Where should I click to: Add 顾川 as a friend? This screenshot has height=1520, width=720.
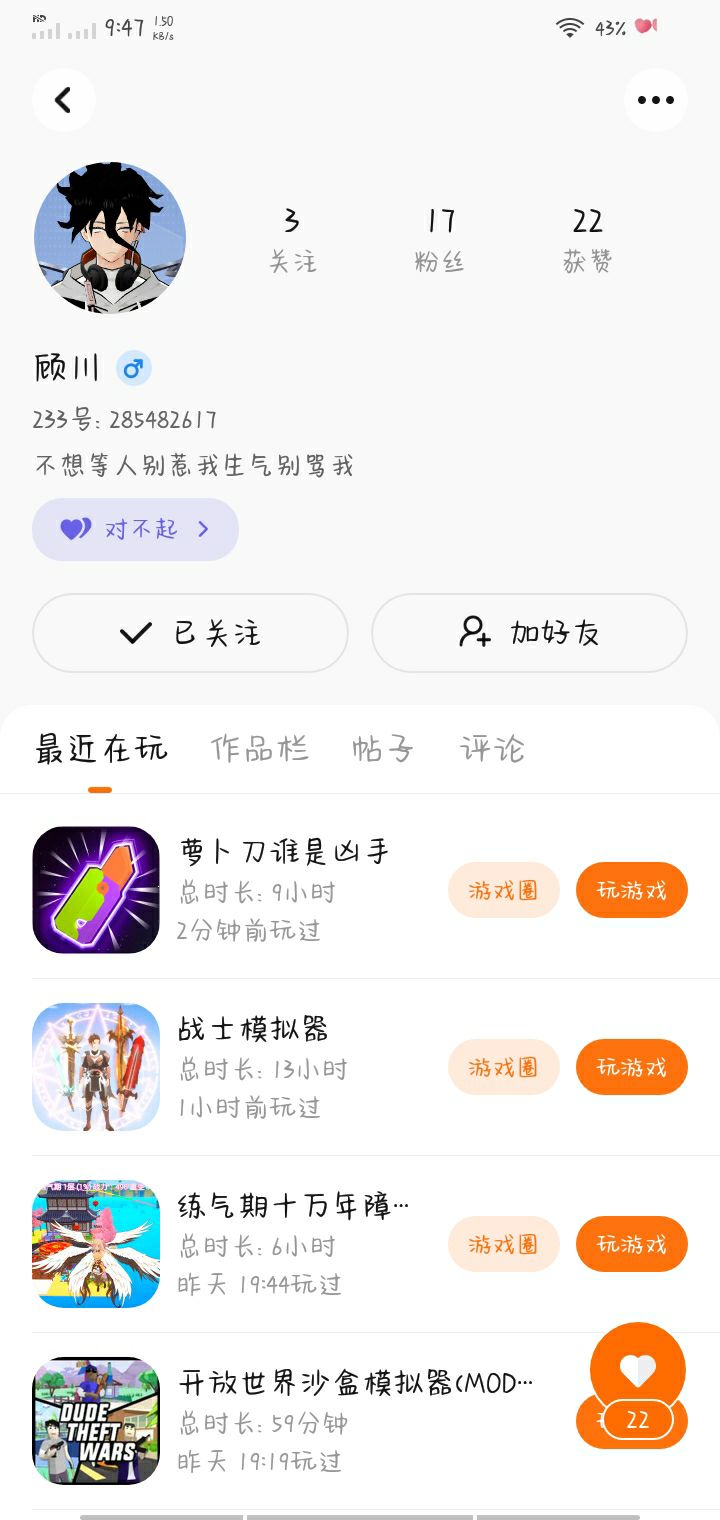(529, 633)
